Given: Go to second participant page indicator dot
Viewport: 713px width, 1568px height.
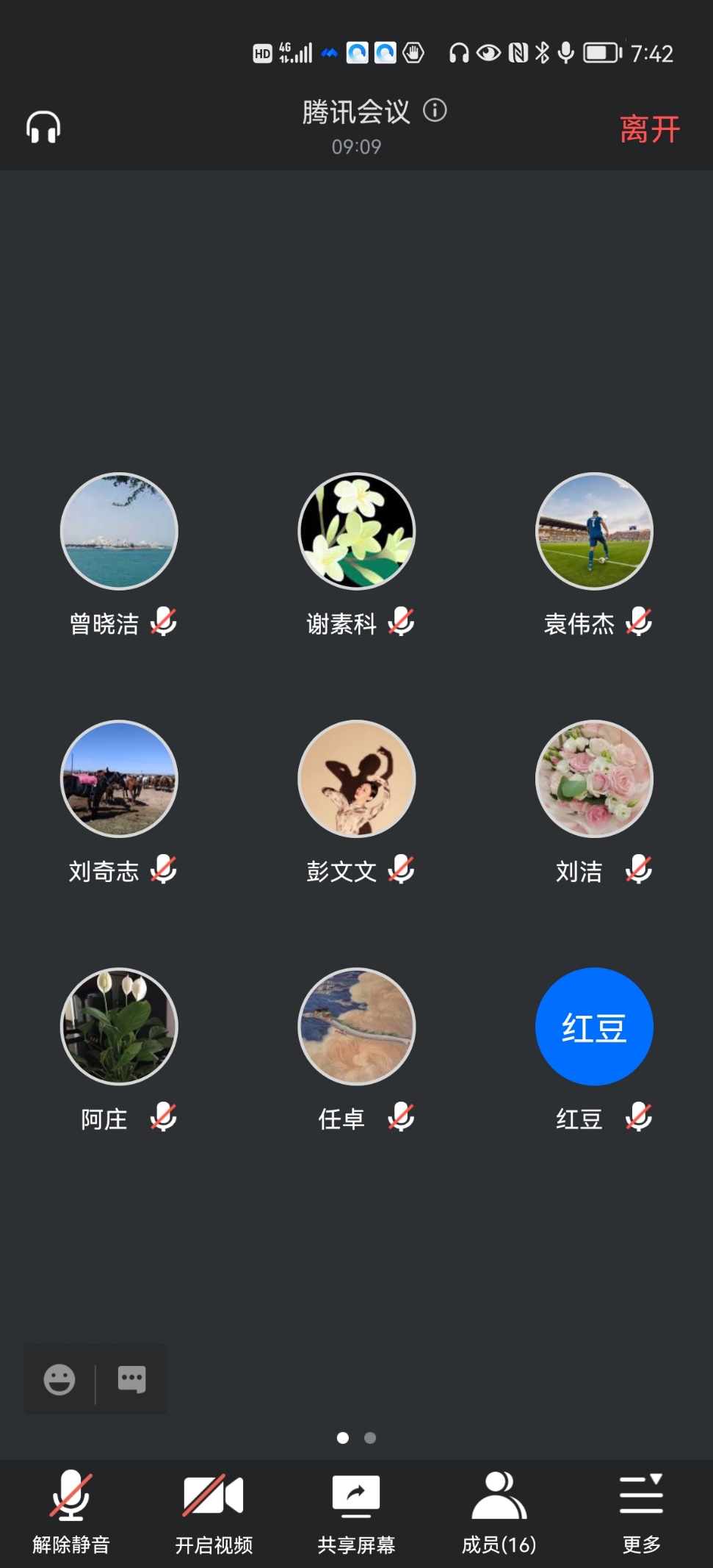Looking at the screenshot, I should 370,1438.
